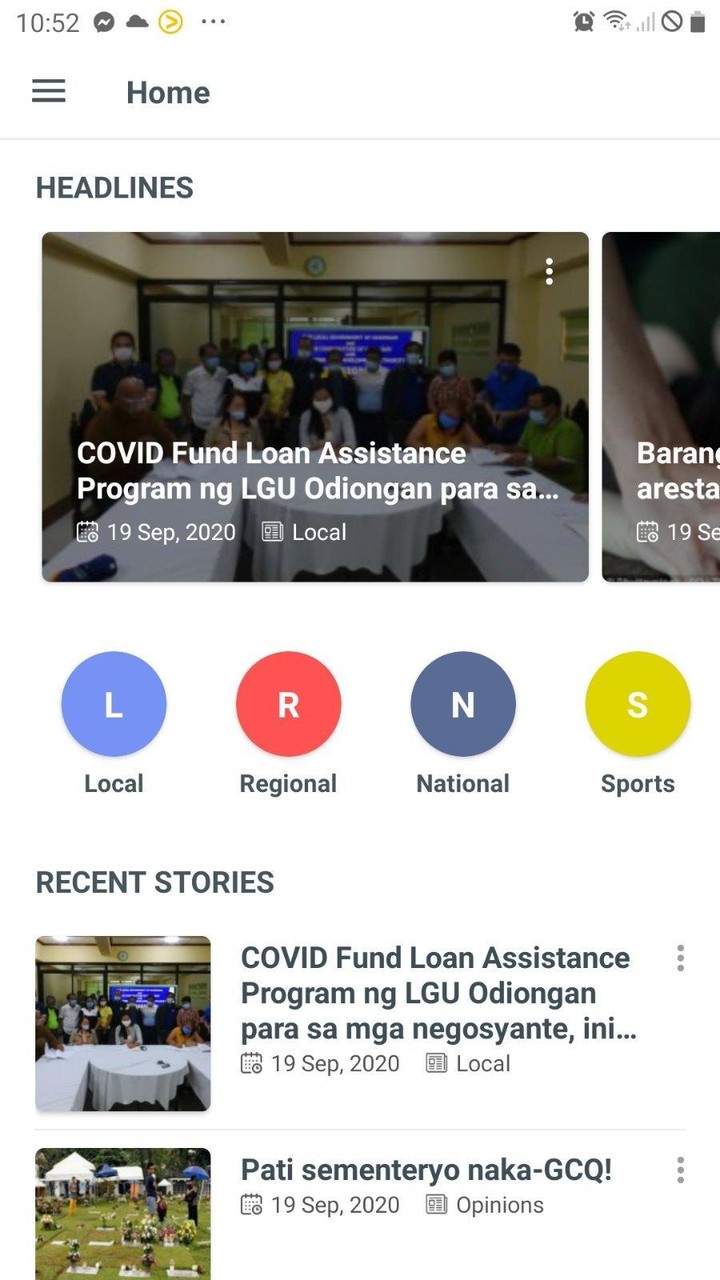The image size is (720, 1280).
Task: Tap the COVID Fund story thumbnail image
Action: (122, 1023)
